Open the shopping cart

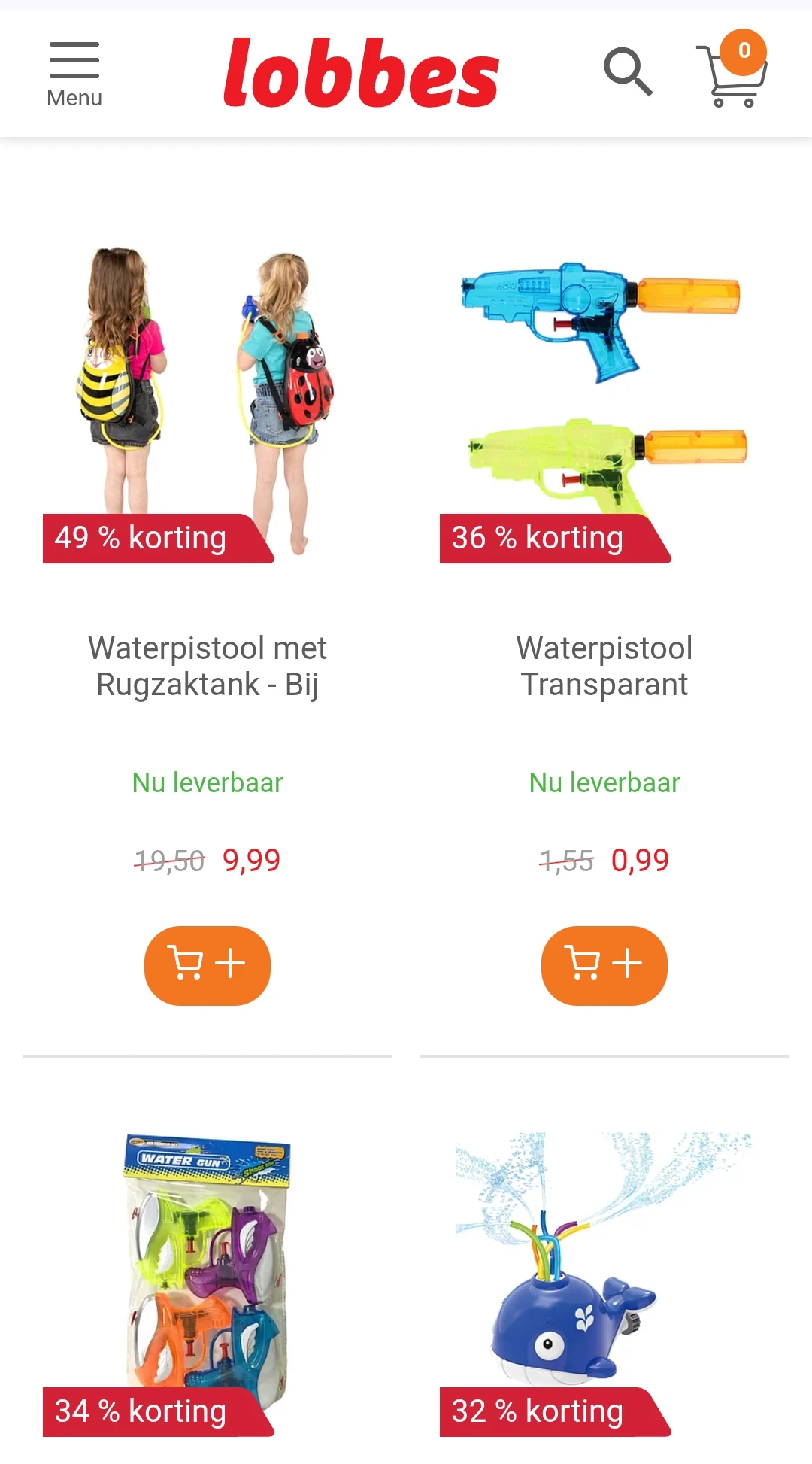pos(733,74)
